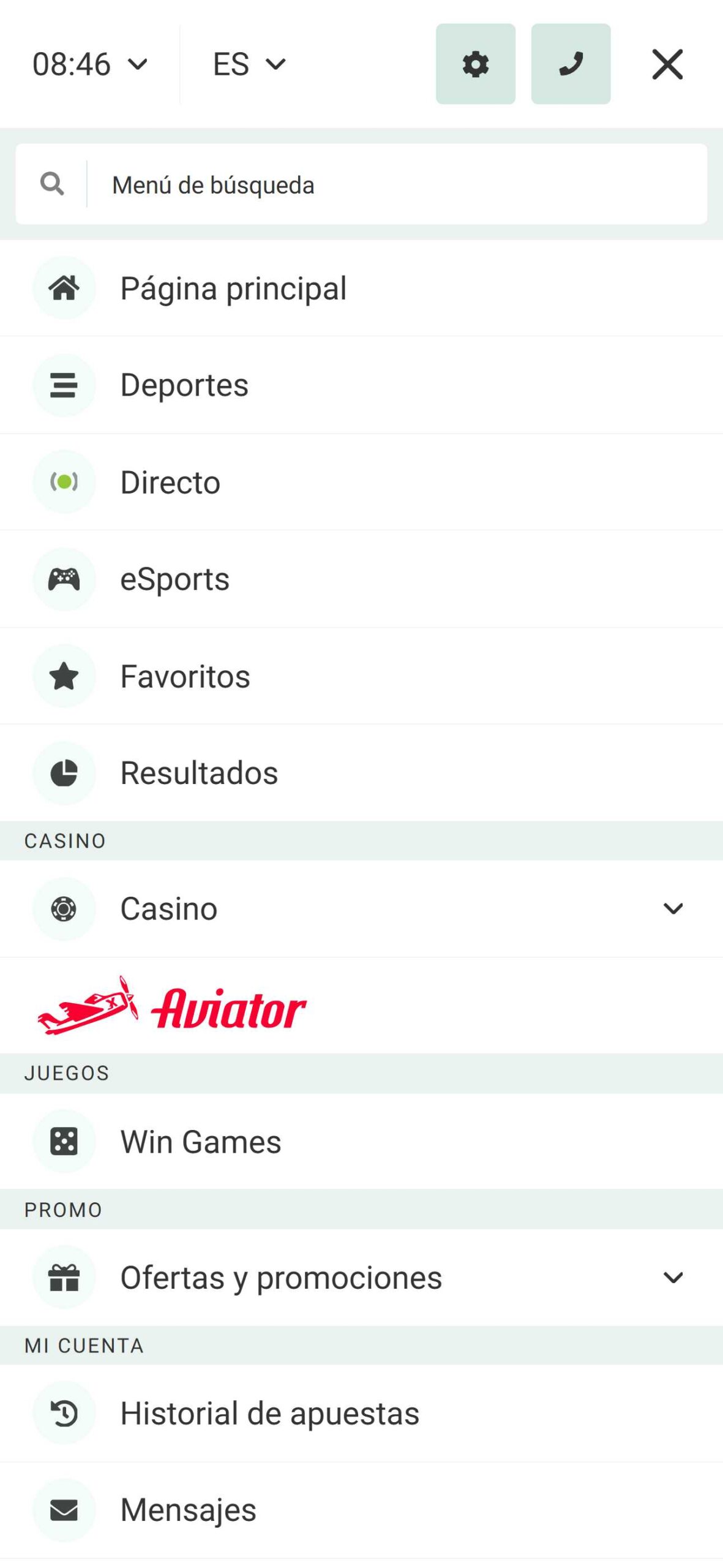Open Directo live events
Viewport: 723px width, 1568px height.
click(x=170, y=482)
